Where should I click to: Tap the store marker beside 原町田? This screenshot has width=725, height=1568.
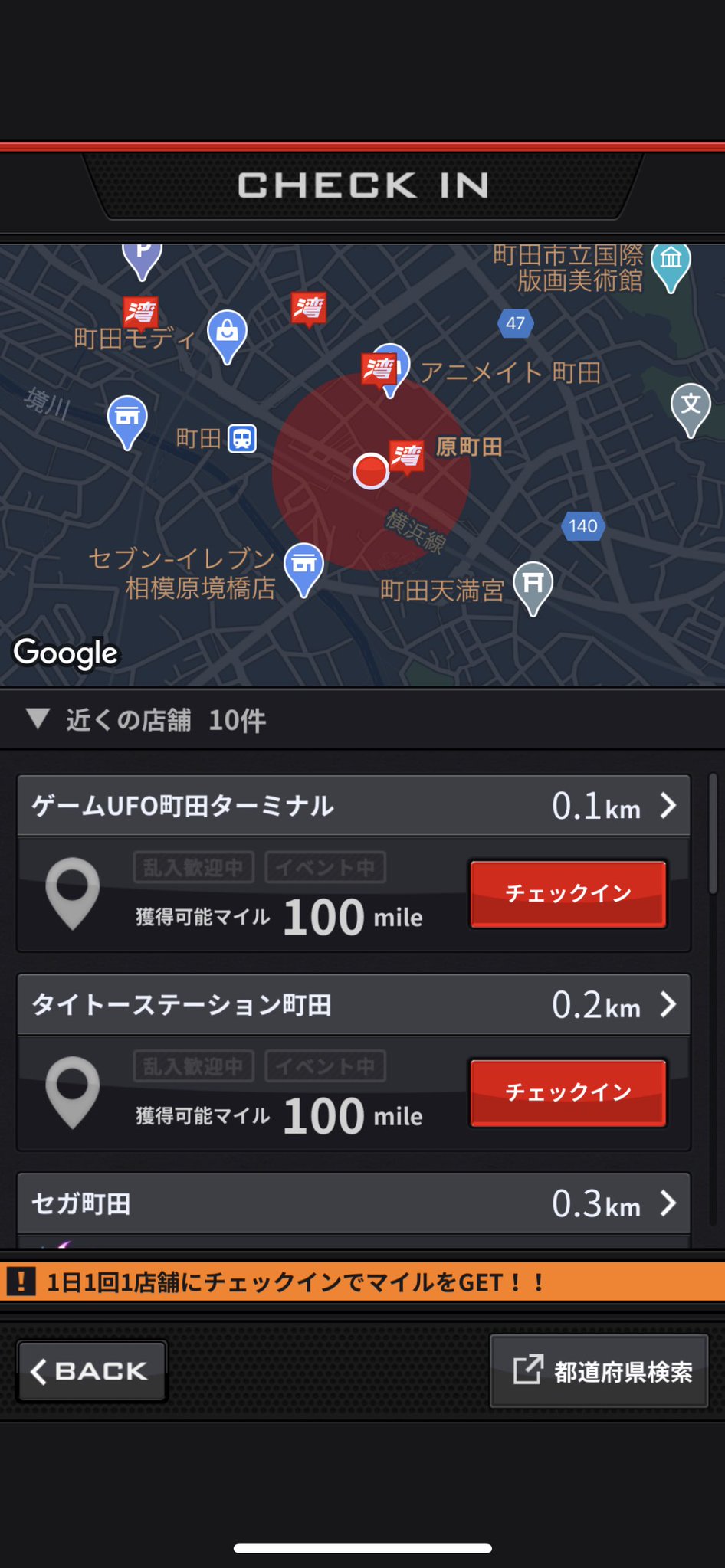pyautogui.click(x=407, y=457)
